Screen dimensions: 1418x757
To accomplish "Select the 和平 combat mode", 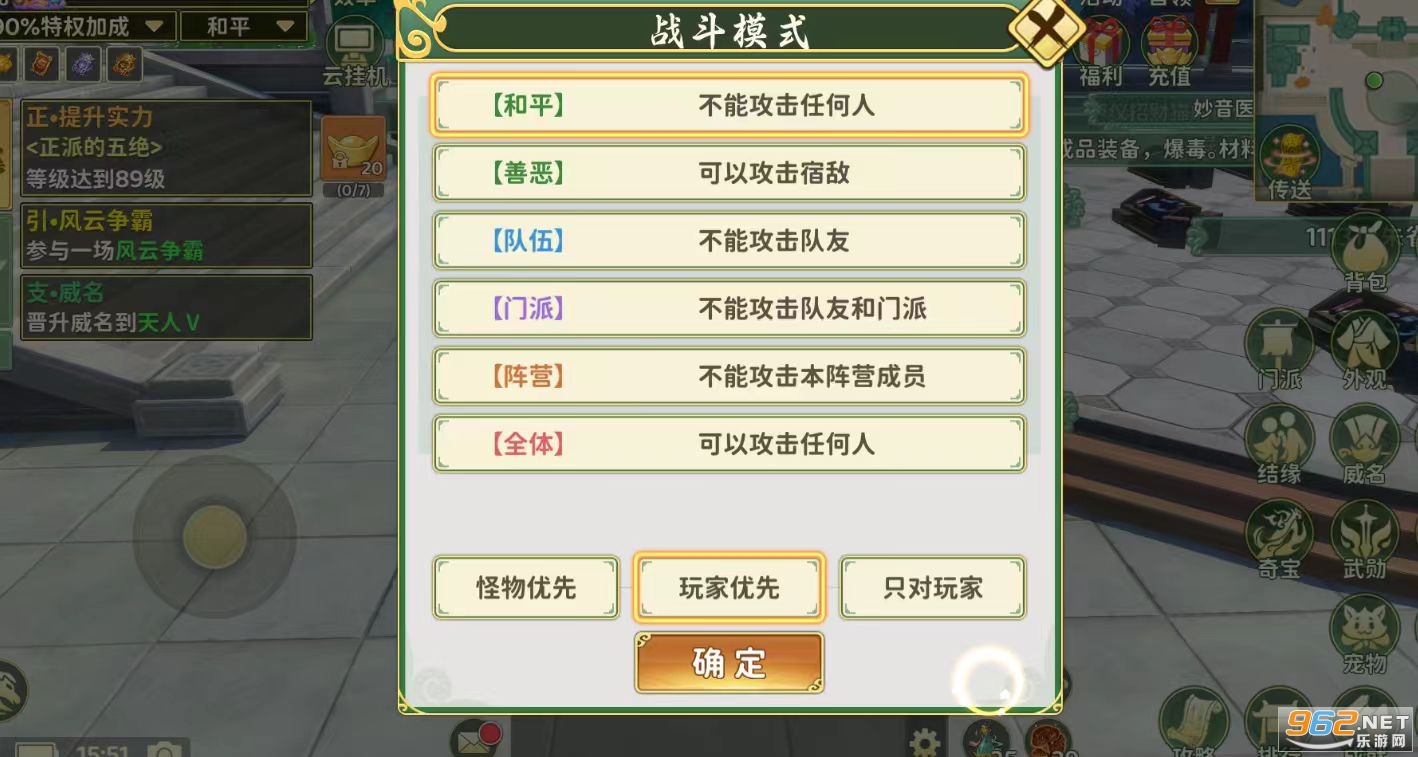I will click(729, 104).
